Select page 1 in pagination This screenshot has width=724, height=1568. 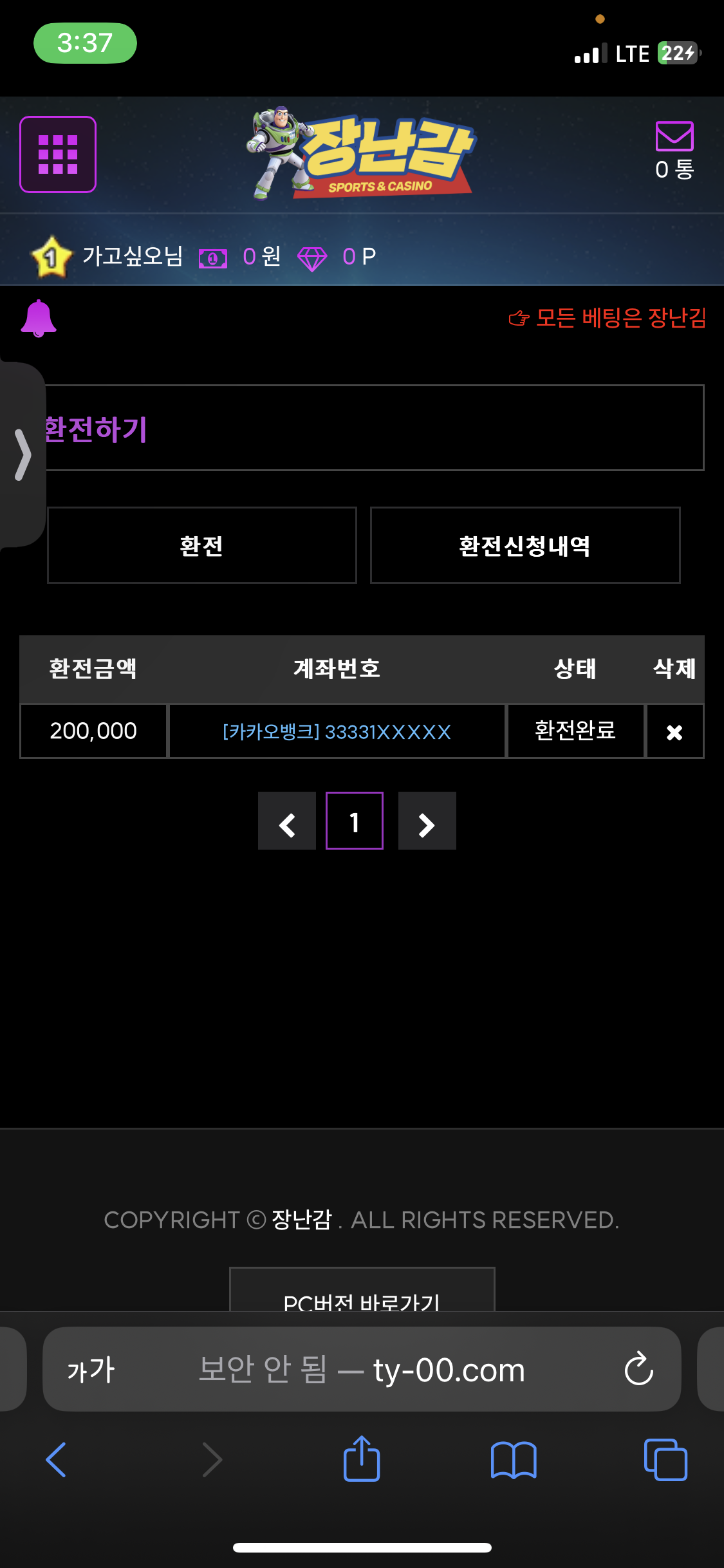tap(355, 821)
